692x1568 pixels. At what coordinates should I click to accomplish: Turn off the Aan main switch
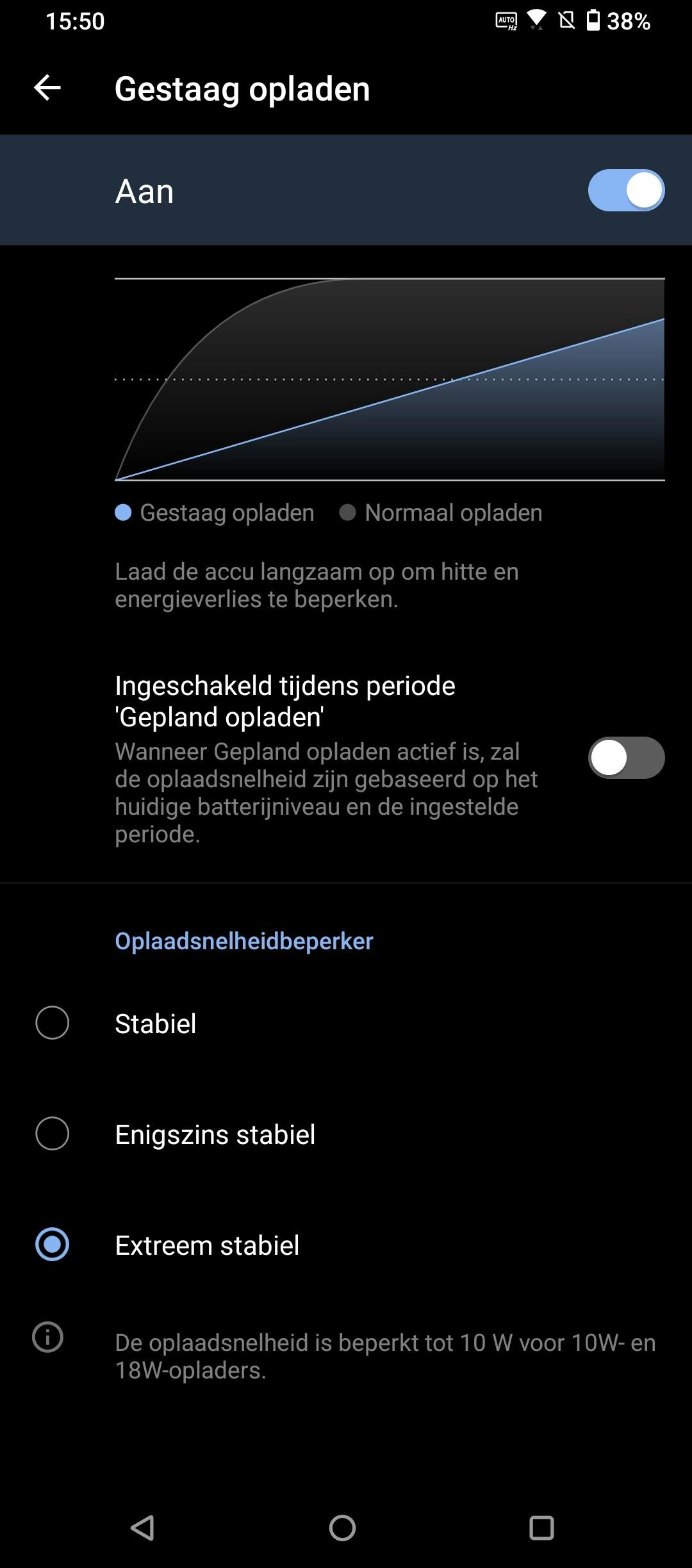pos(625,190)
